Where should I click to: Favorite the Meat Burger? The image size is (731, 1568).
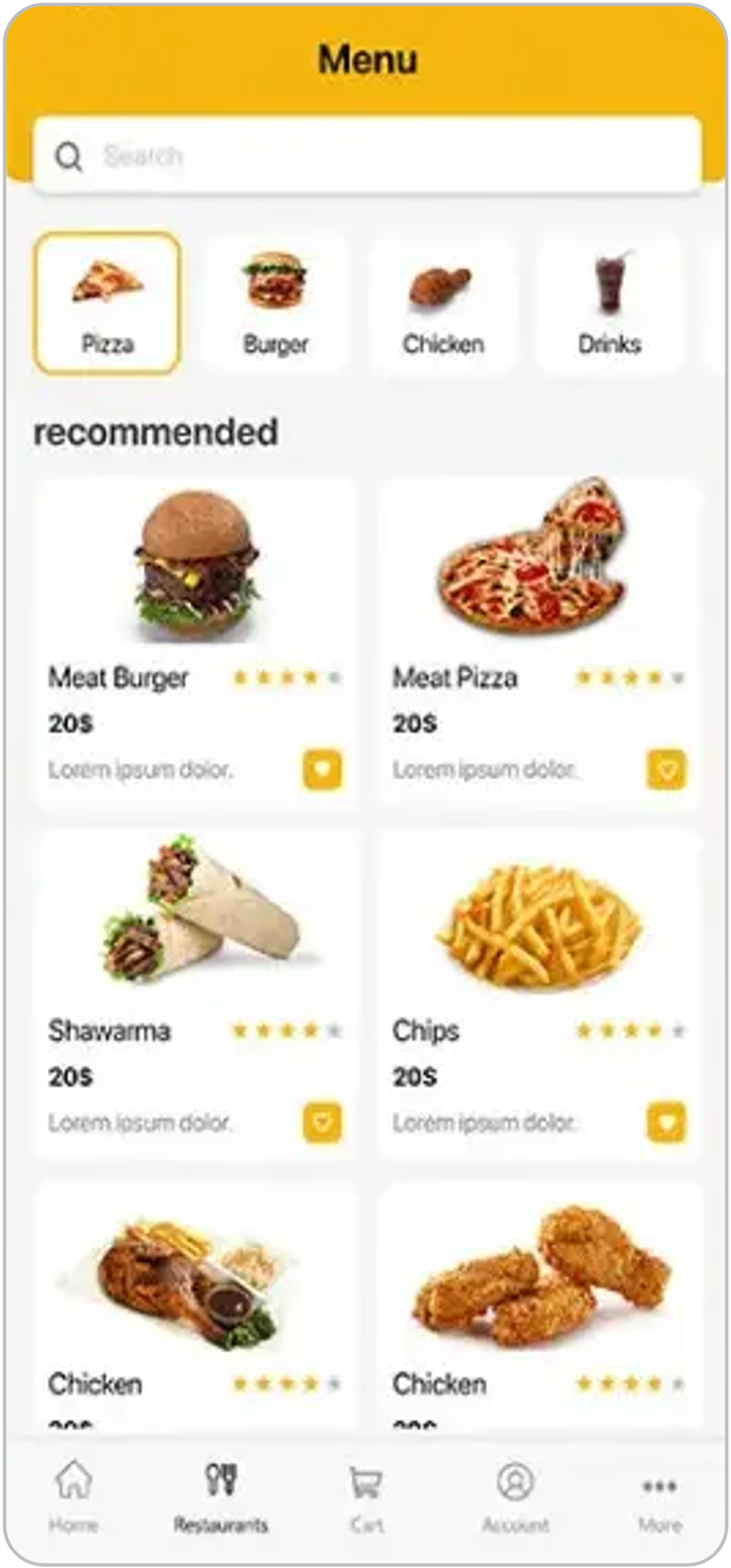click(322, 770)
